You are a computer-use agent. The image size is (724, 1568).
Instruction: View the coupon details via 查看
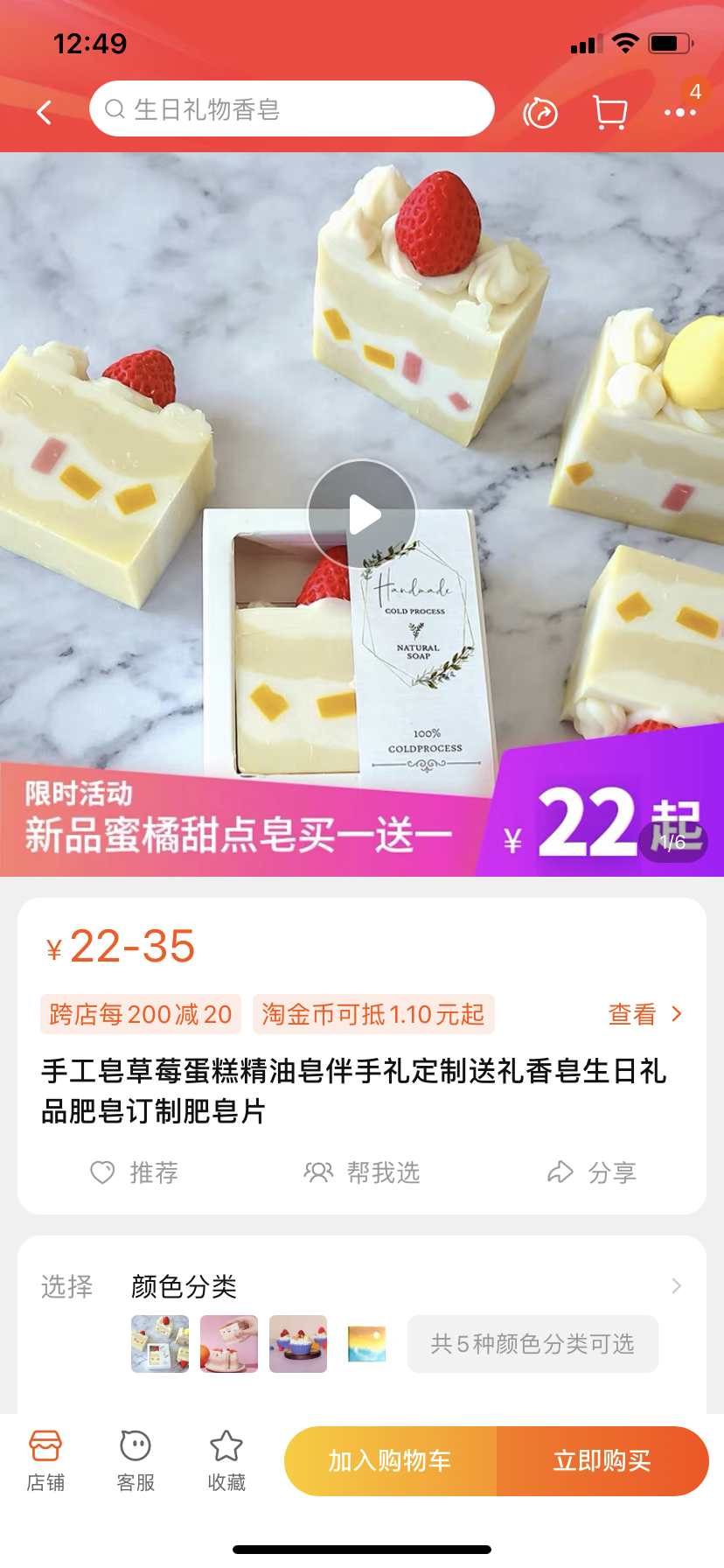pyautogui.click(x=644, y=1014)
